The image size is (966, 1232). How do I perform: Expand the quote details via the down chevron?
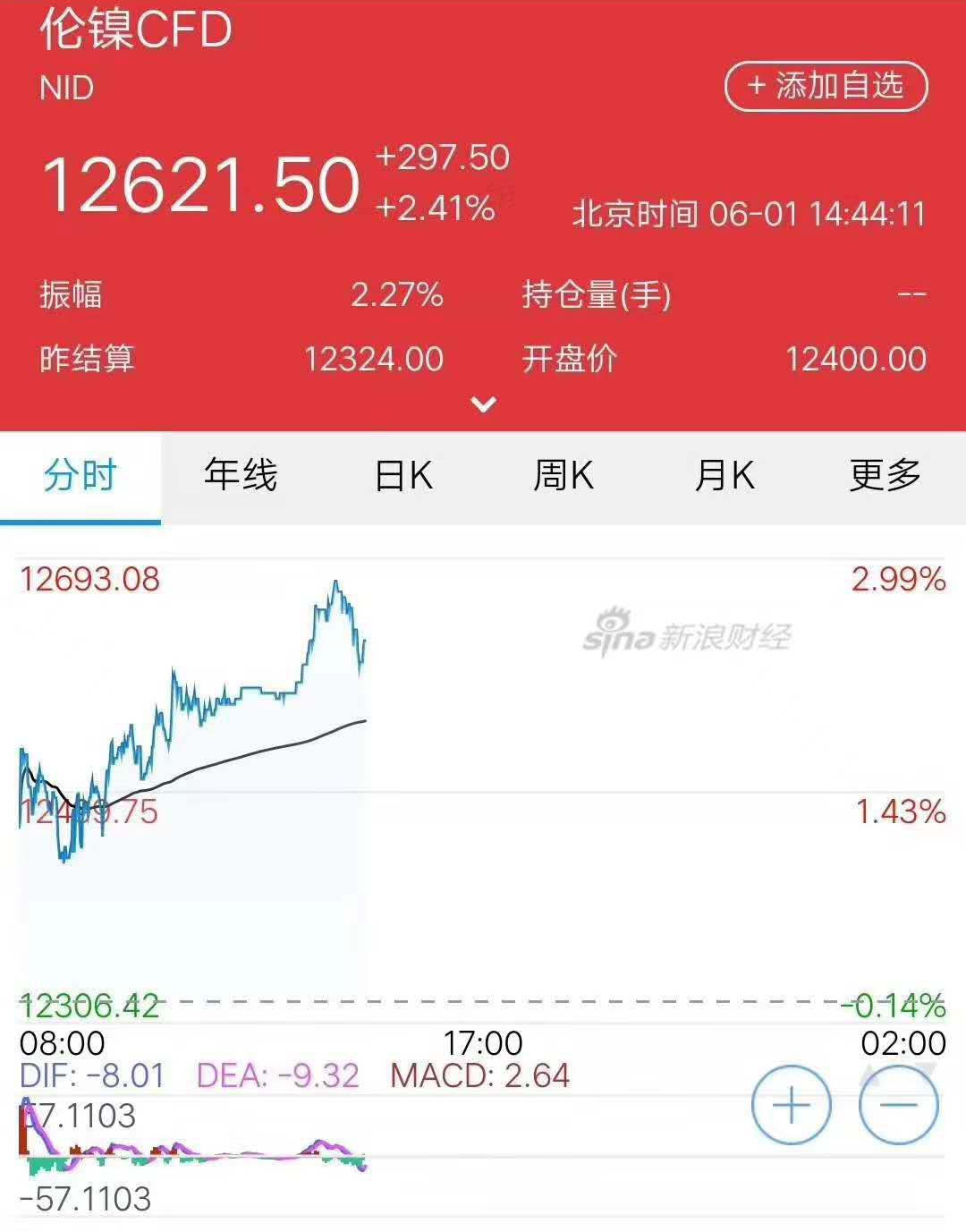click(483, 404)
